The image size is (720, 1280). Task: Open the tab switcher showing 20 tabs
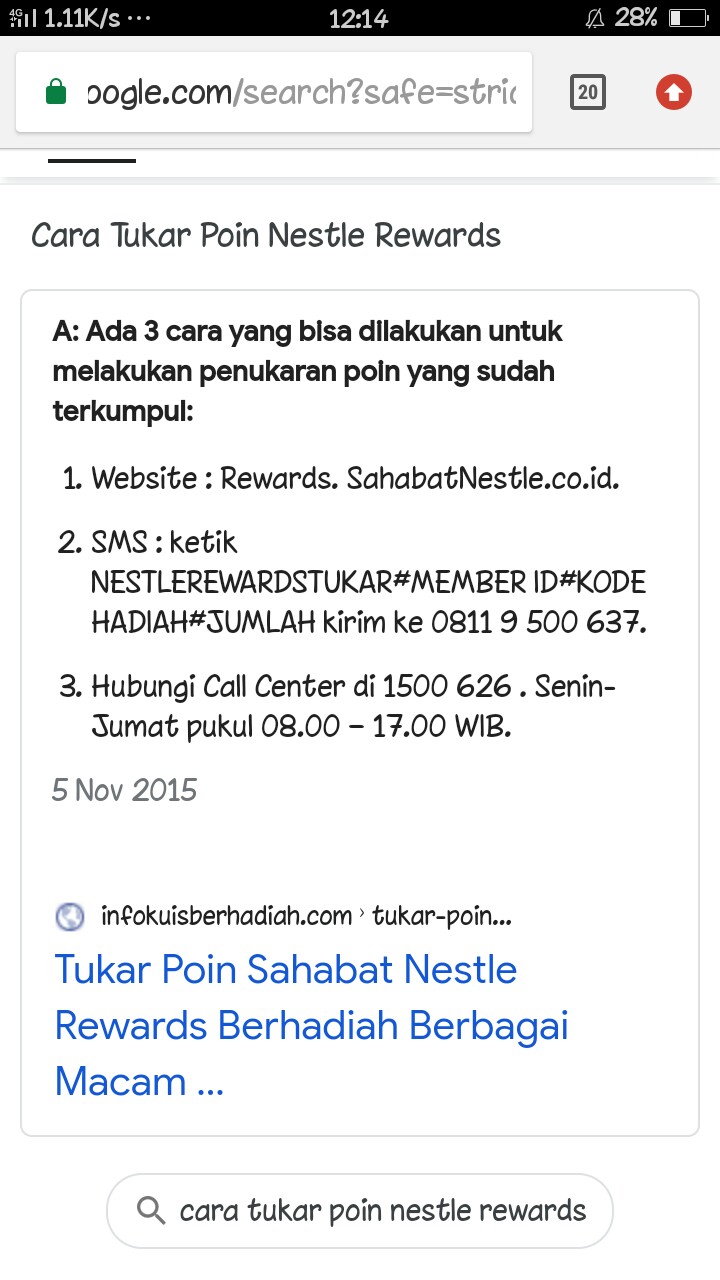coord(588,93)
